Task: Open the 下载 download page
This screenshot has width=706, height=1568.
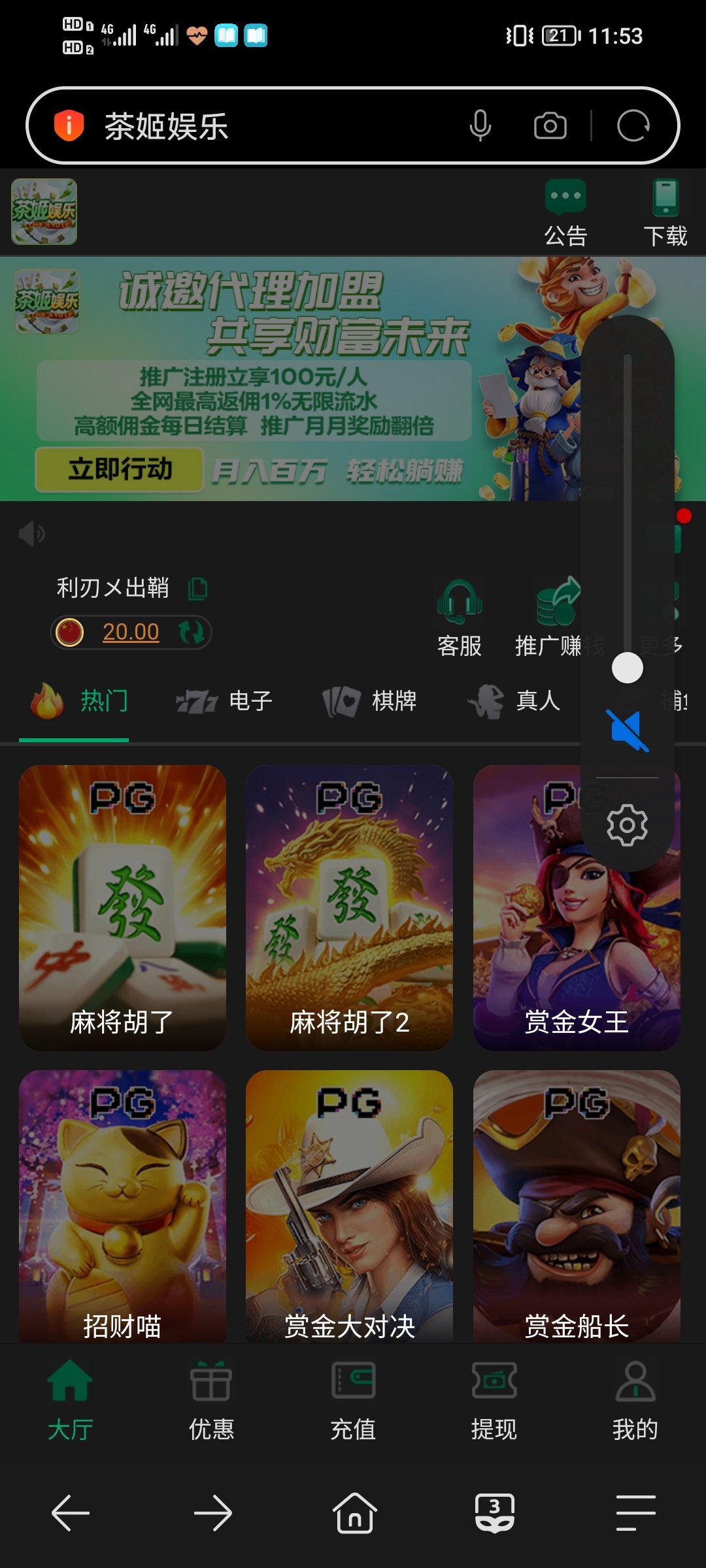Action: coord(665,213)
